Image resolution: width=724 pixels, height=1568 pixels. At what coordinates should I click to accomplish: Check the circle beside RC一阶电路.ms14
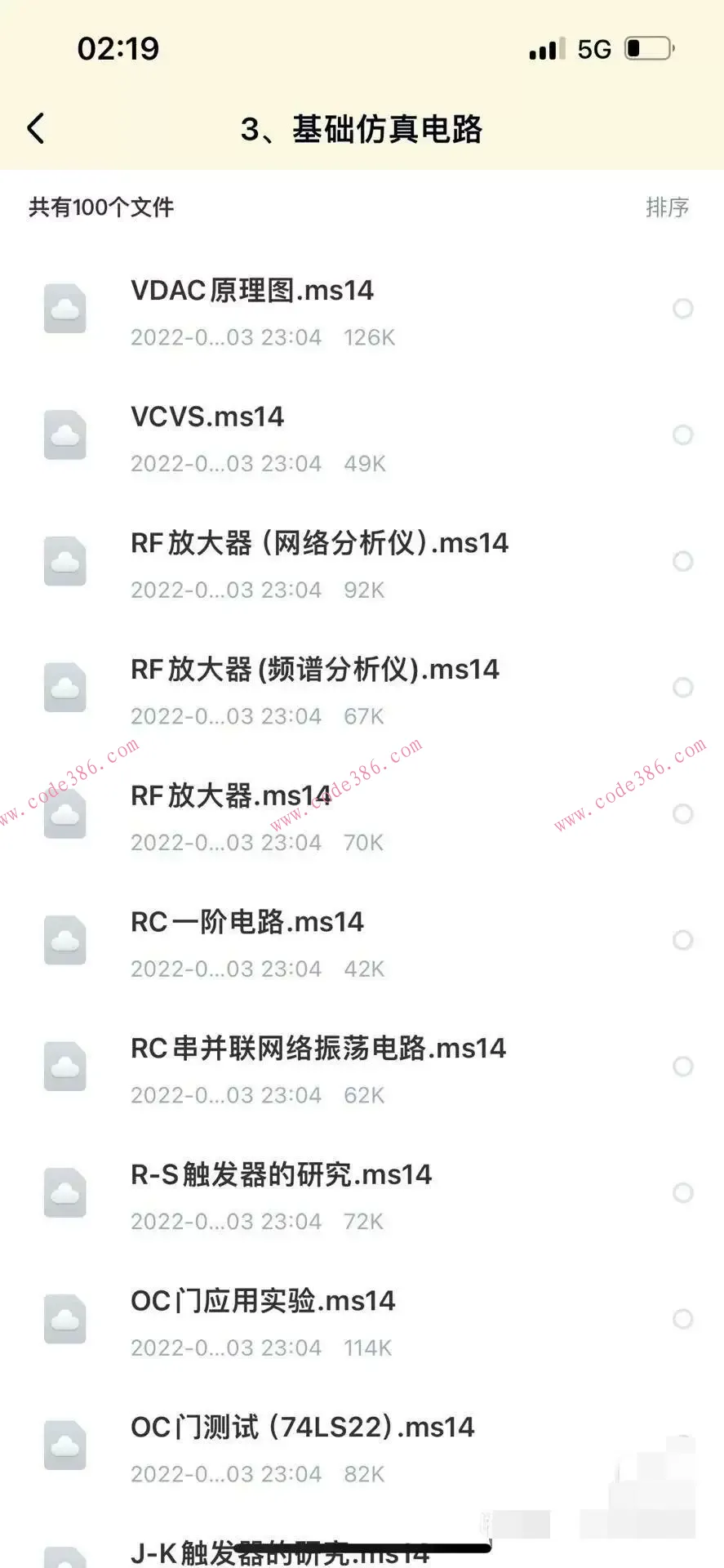click(x=683, y=940)
